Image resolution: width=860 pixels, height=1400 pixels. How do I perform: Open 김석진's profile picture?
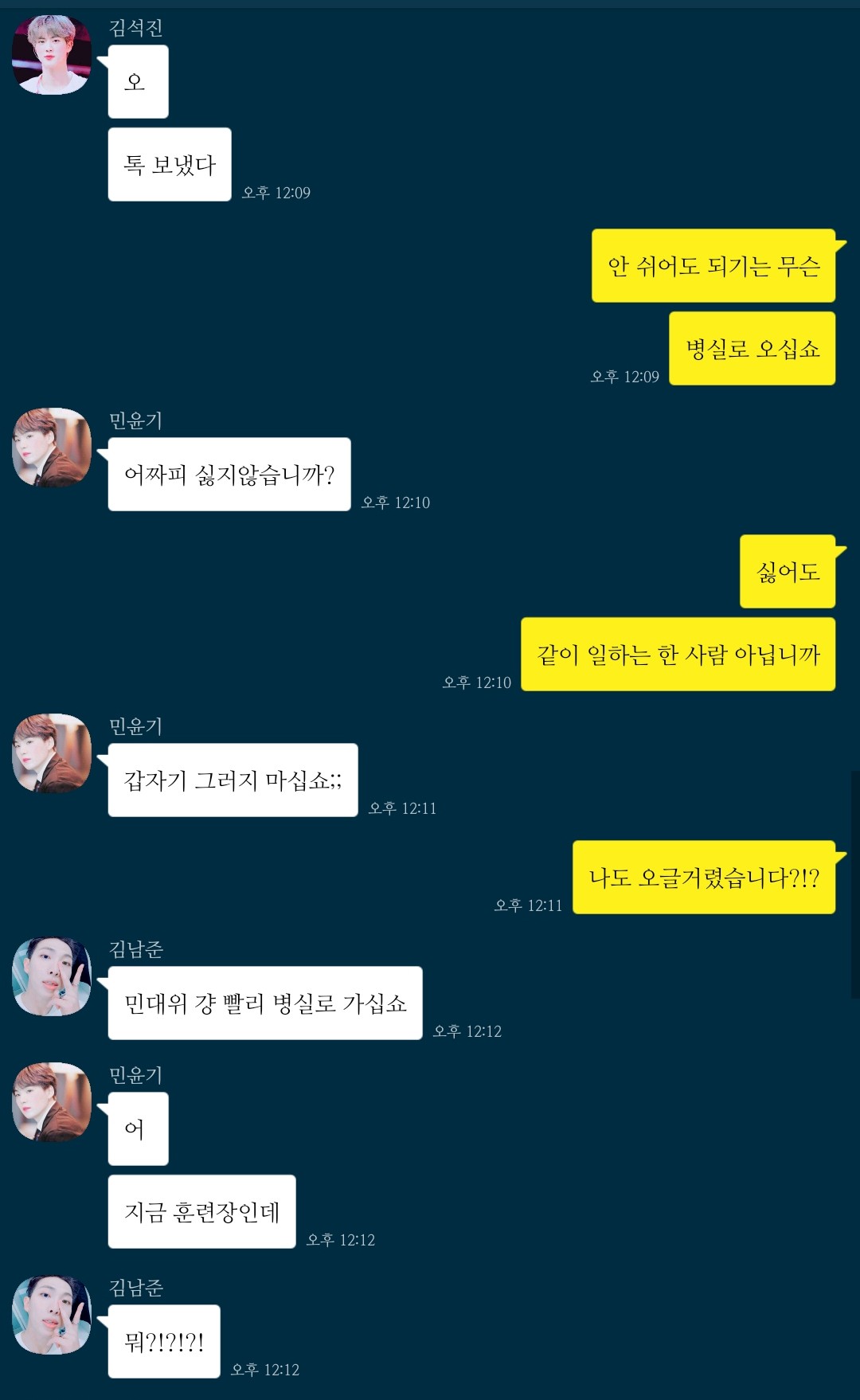tap(52, 55)
